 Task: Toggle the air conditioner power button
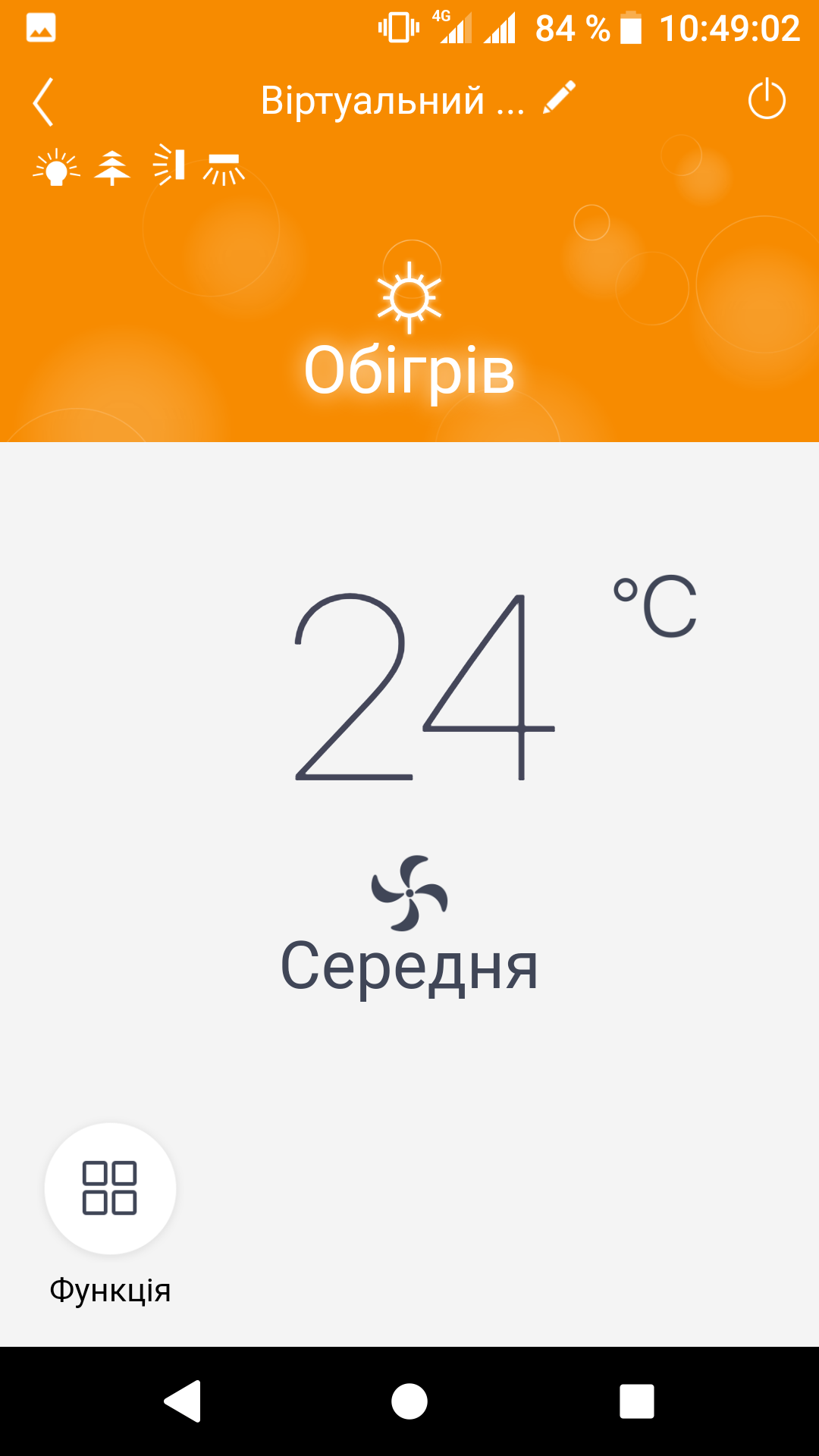tap(767, 99)
